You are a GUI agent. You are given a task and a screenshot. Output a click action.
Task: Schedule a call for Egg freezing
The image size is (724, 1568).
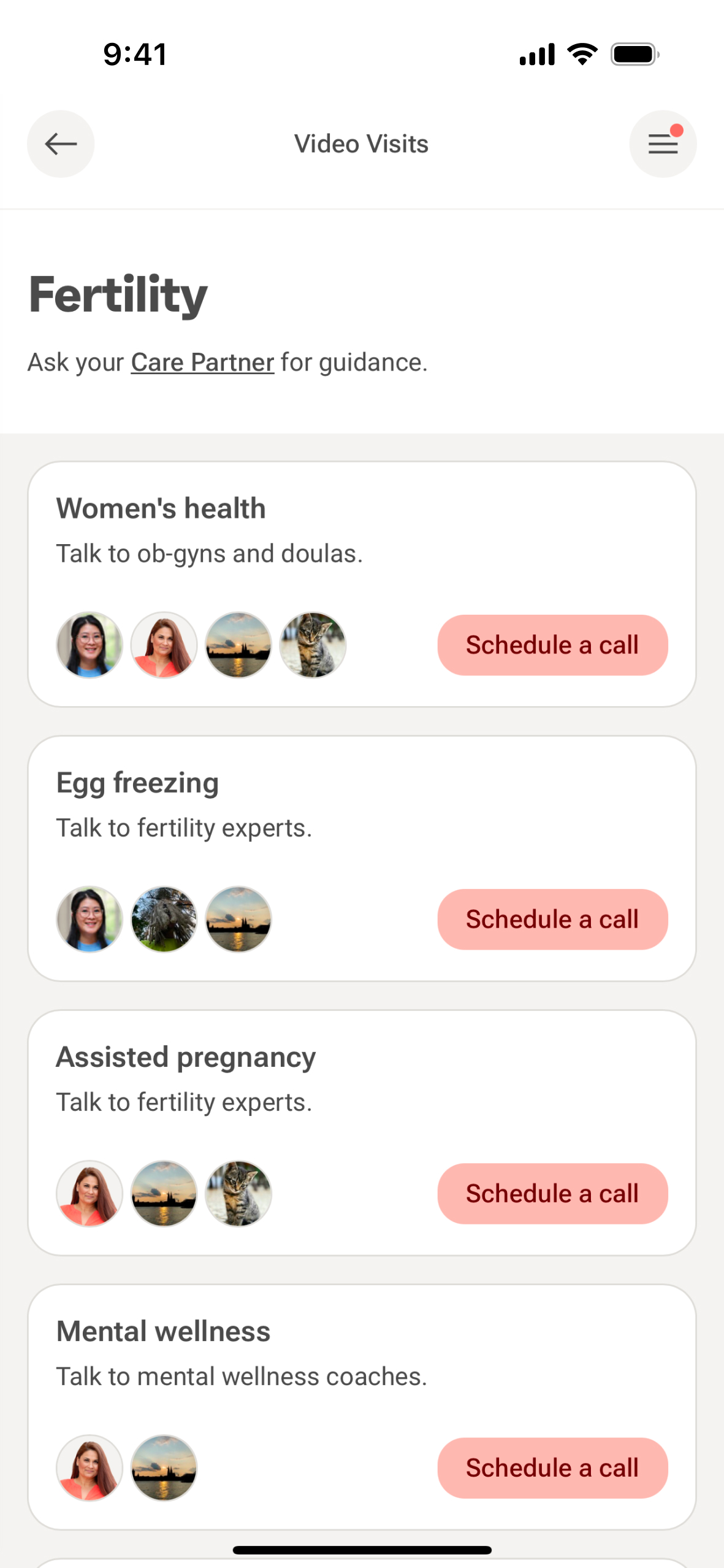552,920
